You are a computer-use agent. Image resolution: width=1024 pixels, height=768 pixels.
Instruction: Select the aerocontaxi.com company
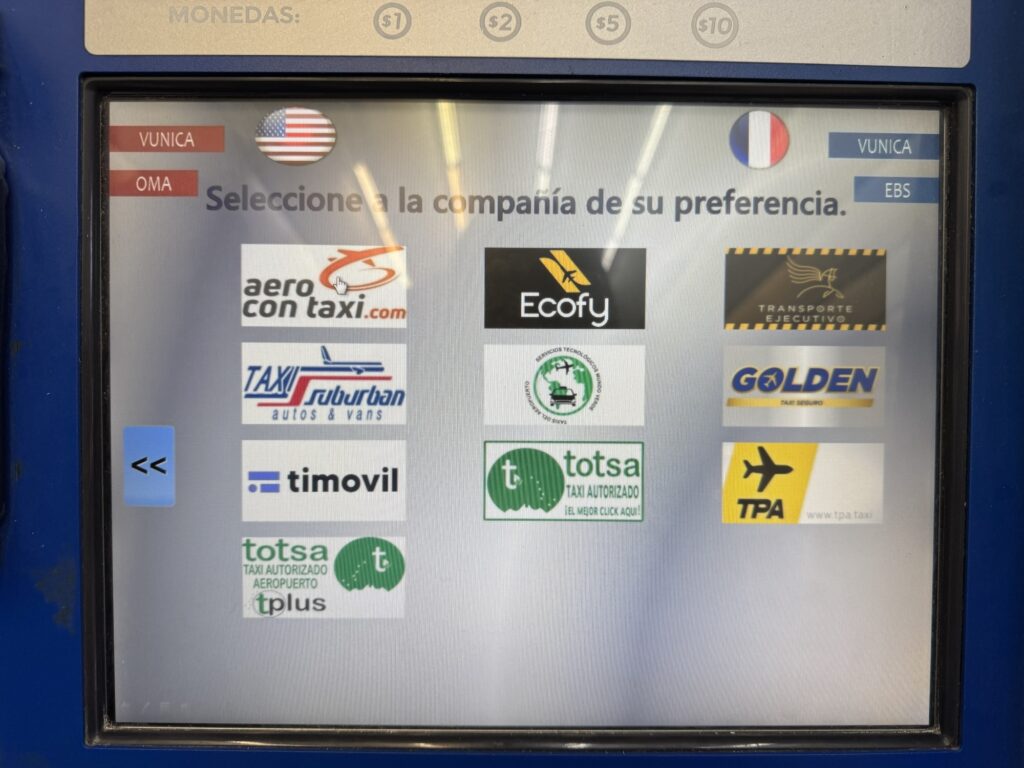[x=323, y=285]
